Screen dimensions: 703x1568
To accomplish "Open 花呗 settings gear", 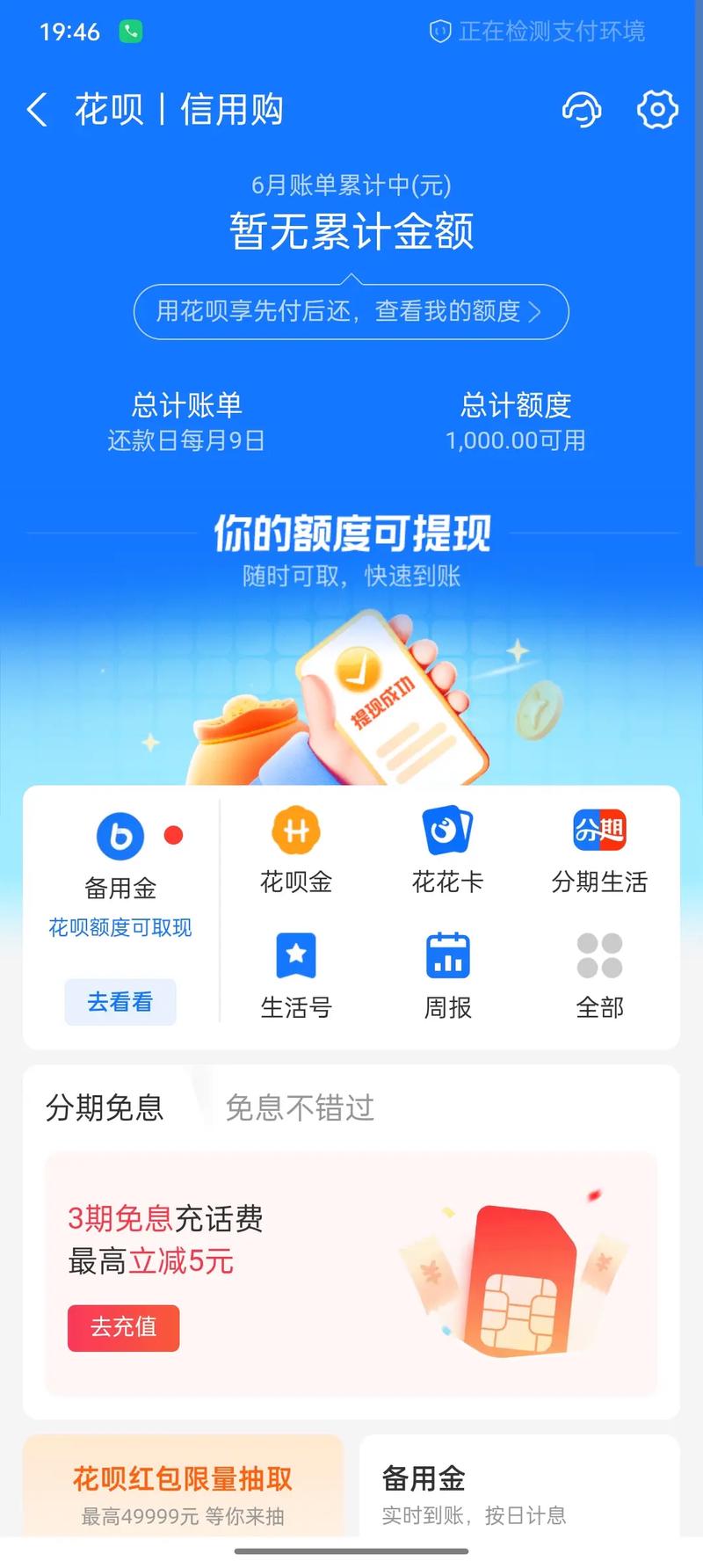I will (x=656, y=110).
